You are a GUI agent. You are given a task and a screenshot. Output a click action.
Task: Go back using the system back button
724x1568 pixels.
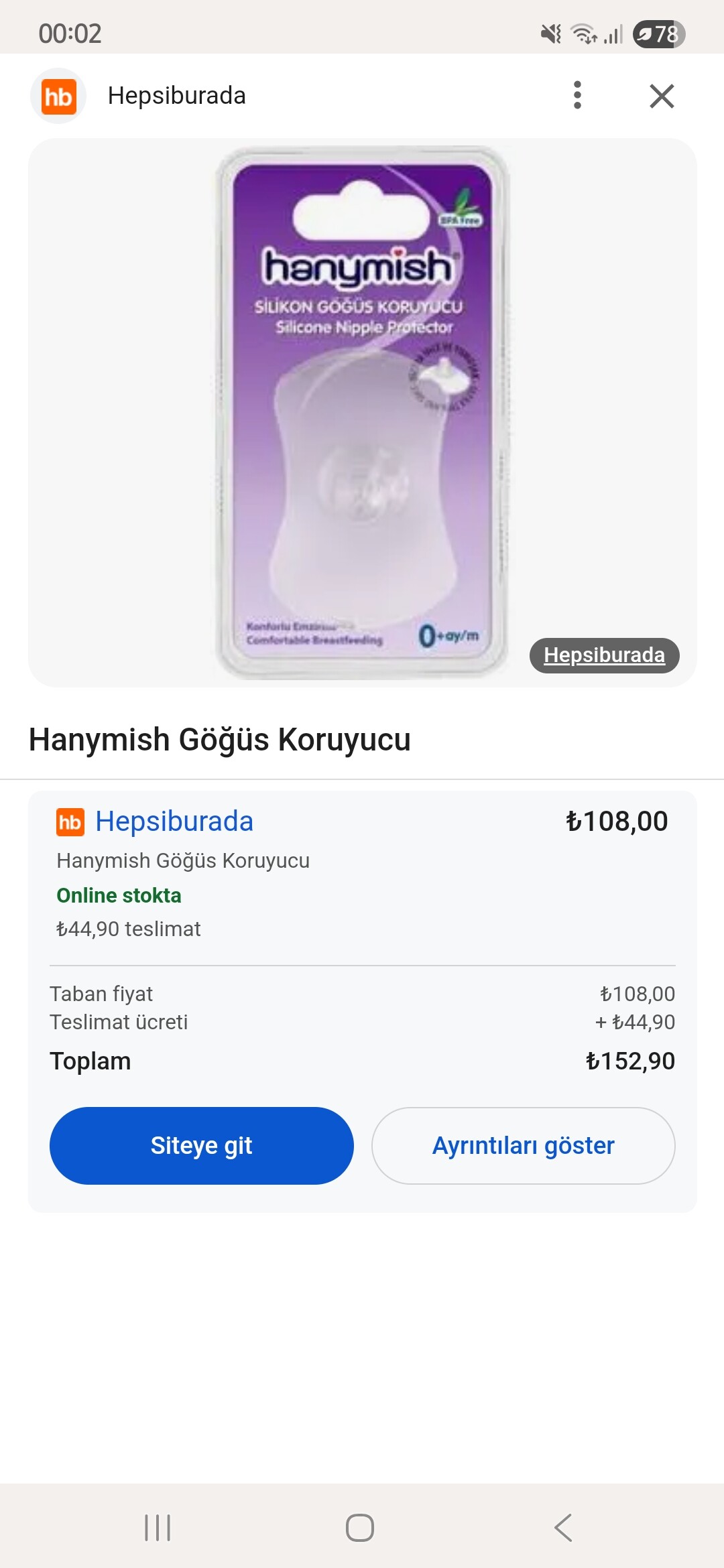(563, 1528)
